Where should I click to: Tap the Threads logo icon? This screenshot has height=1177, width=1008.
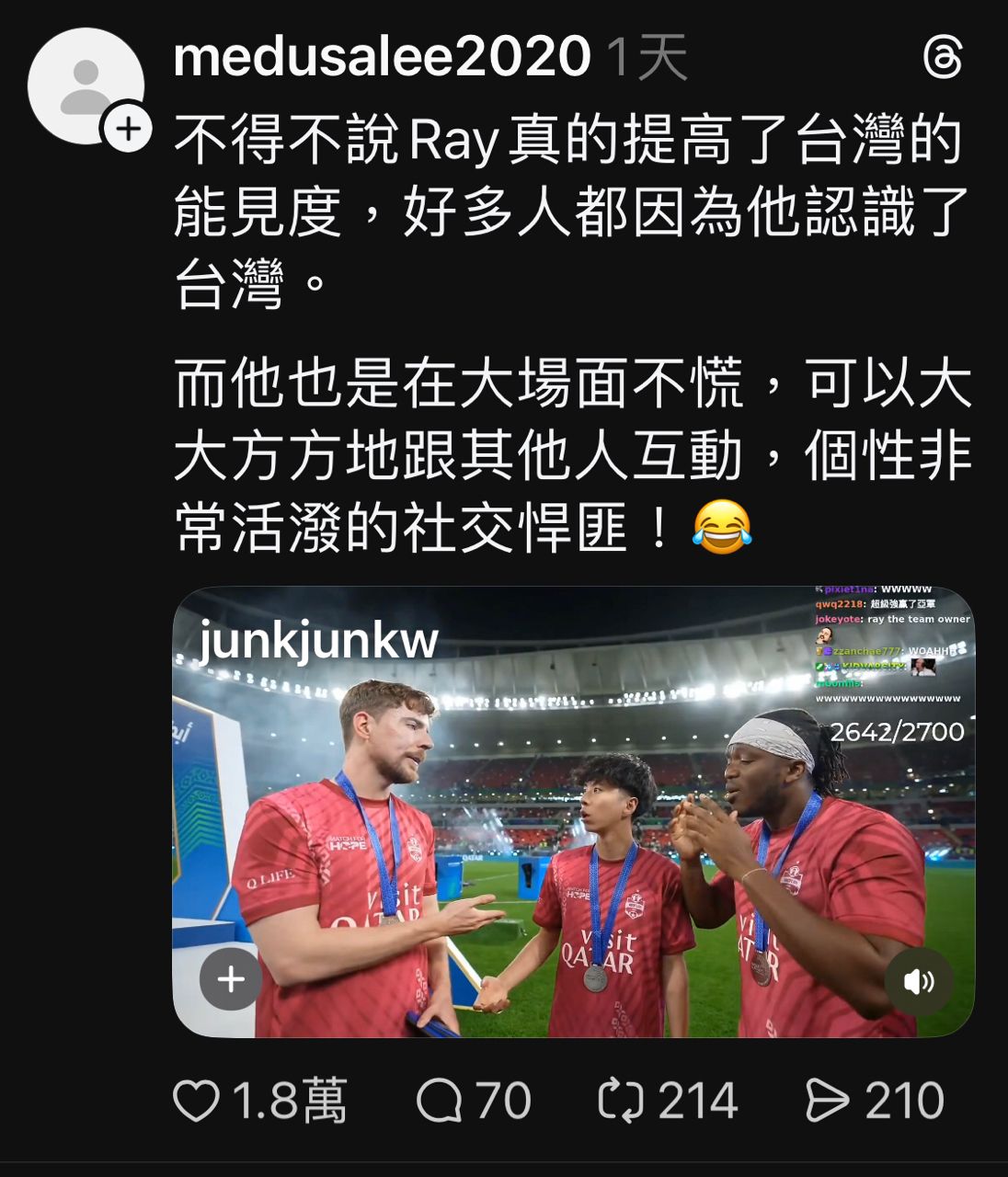pos(942,60)
